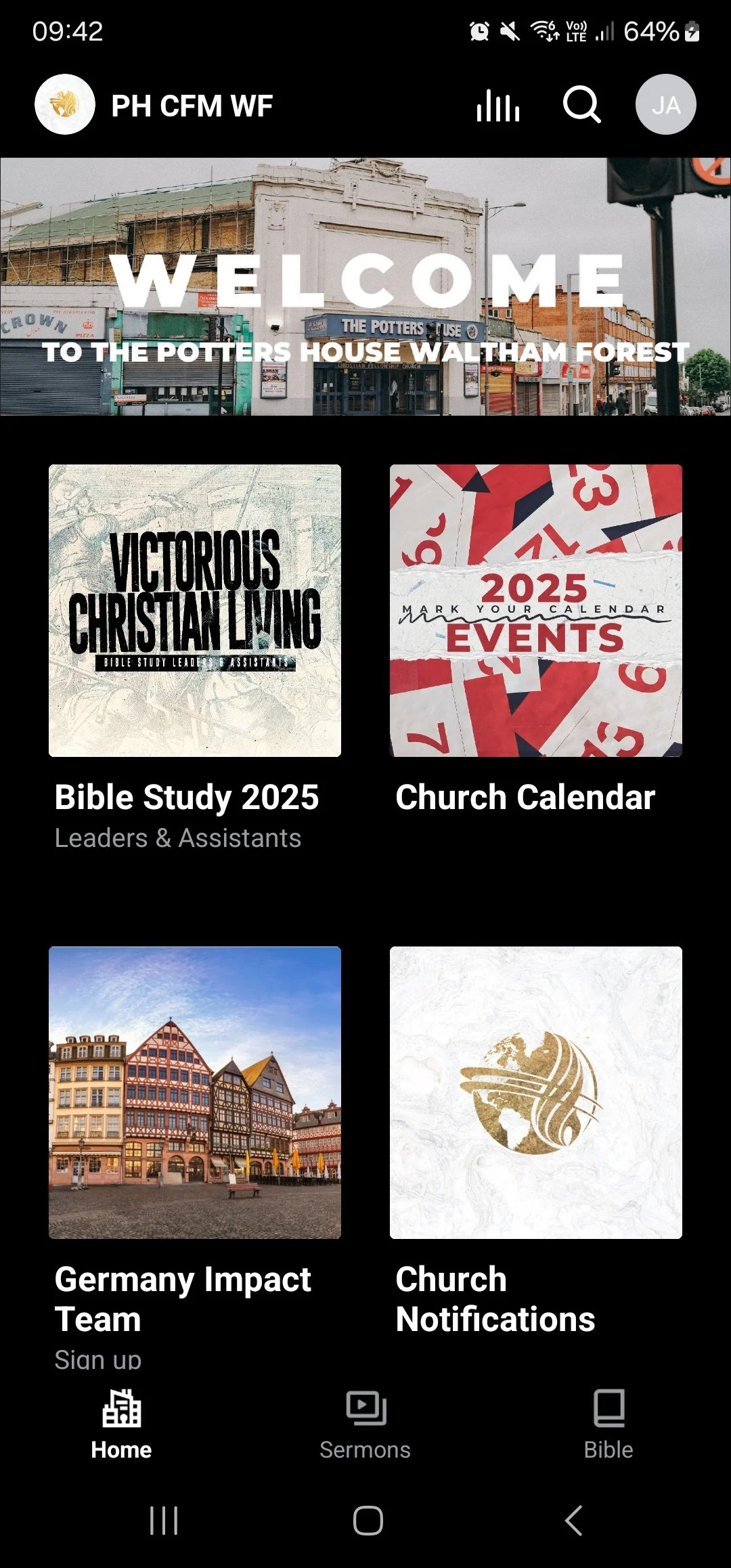The height and width of the screenshot is (1568, 731).
Task: Open the audio equalizer icon
Action: pyautogui.click(x=498, y=106)
